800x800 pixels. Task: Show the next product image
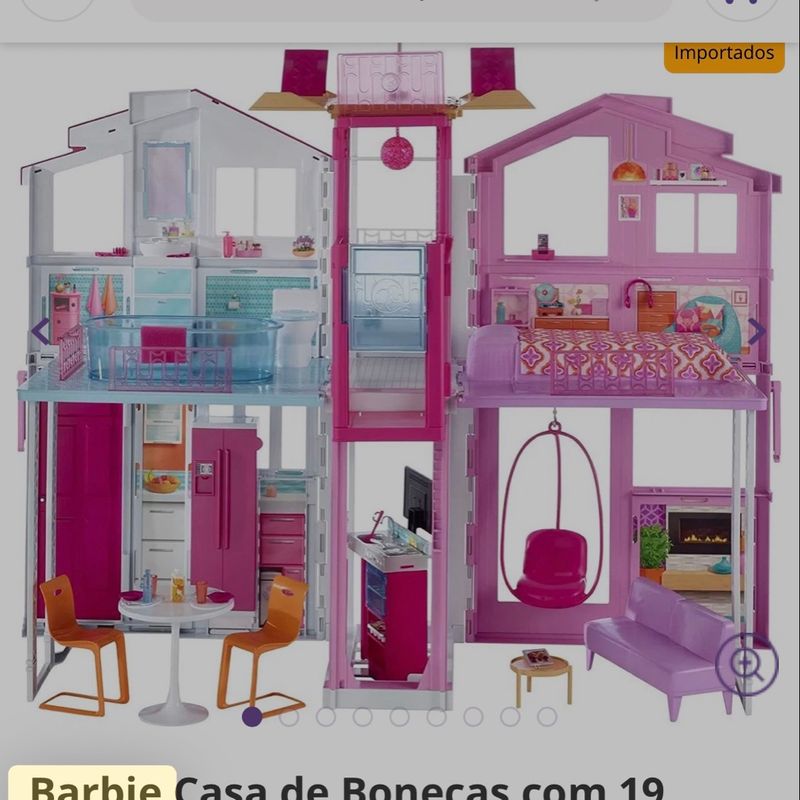coord(757,332)
